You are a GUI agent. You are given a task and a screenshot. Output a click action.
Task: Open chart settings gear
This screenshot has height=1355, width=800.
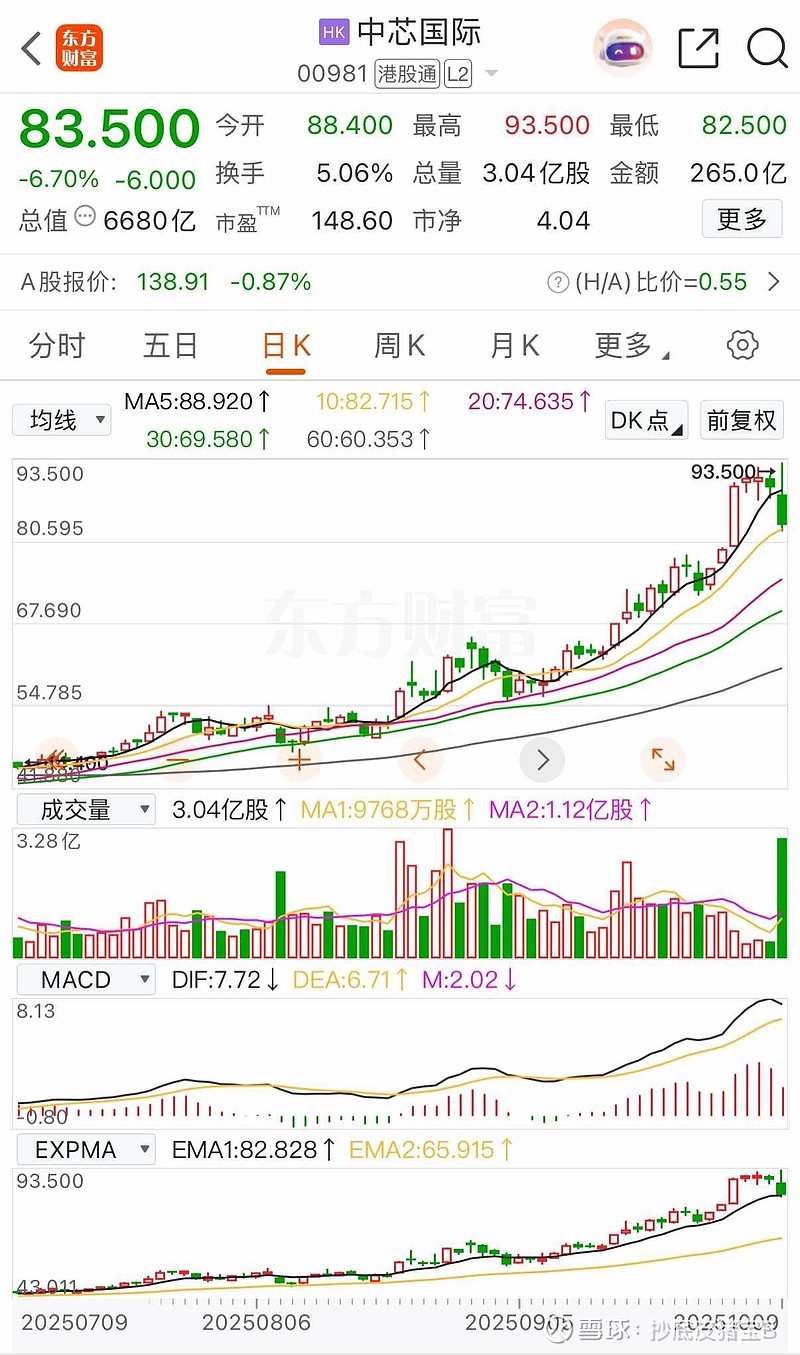(x=742, y=346)
